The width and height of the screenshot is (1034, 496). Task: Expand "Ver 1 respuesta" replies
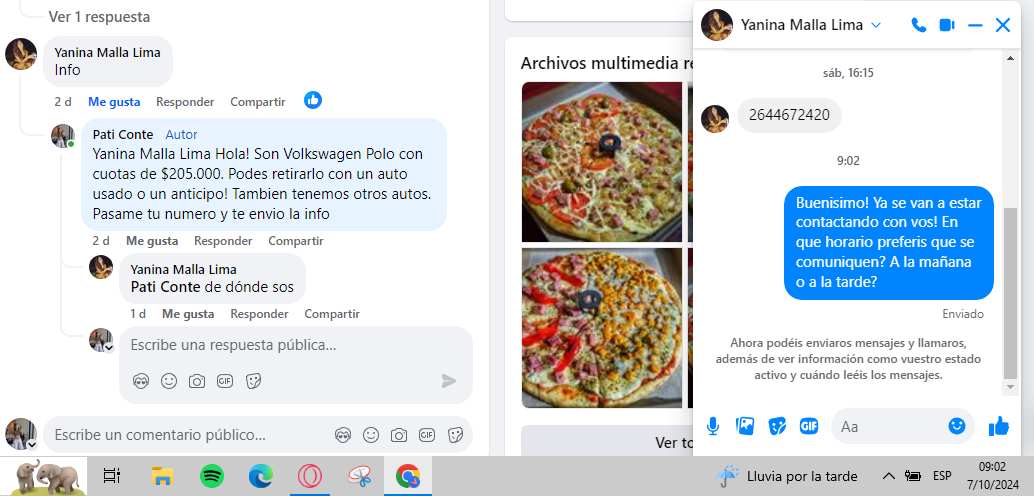pyautogui.click(x=99, y=17)
